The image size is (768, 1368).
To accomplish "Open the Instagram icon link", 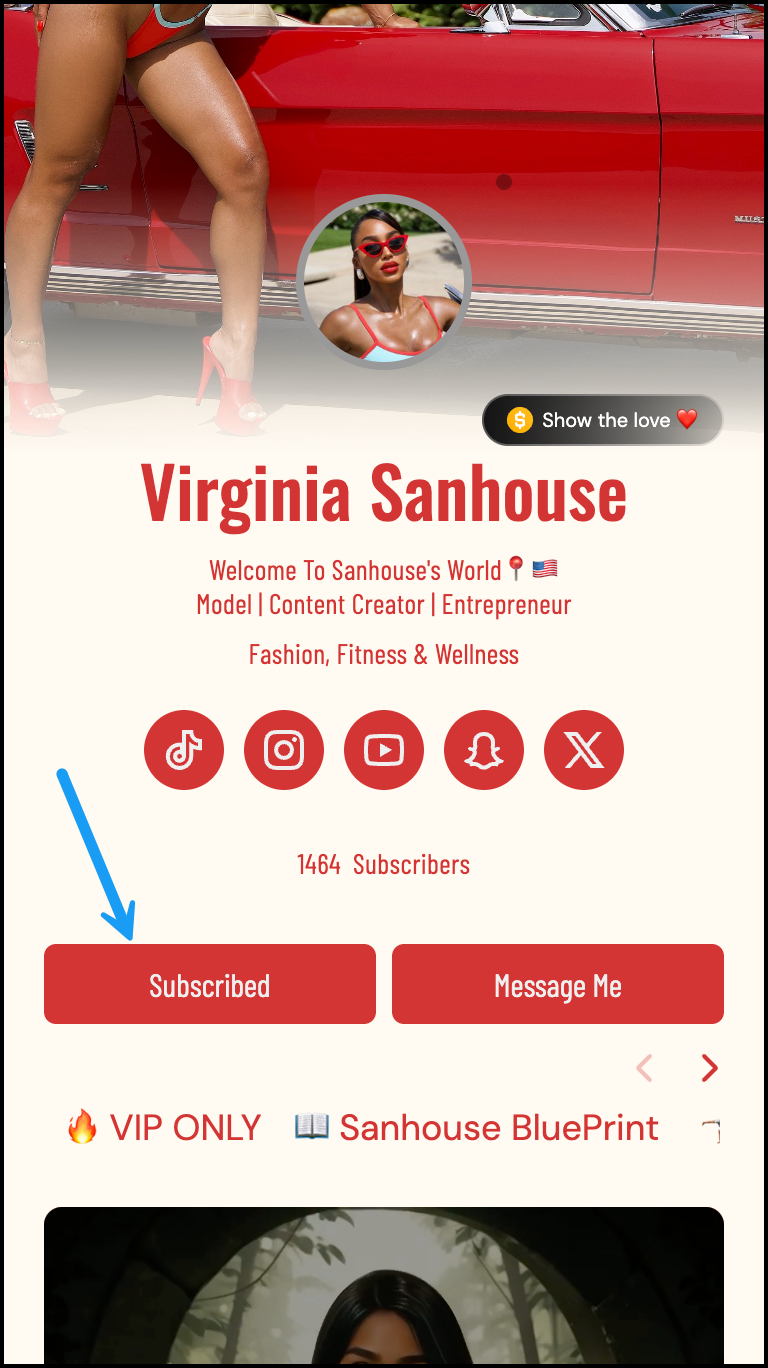I will (x=284, y=750).
